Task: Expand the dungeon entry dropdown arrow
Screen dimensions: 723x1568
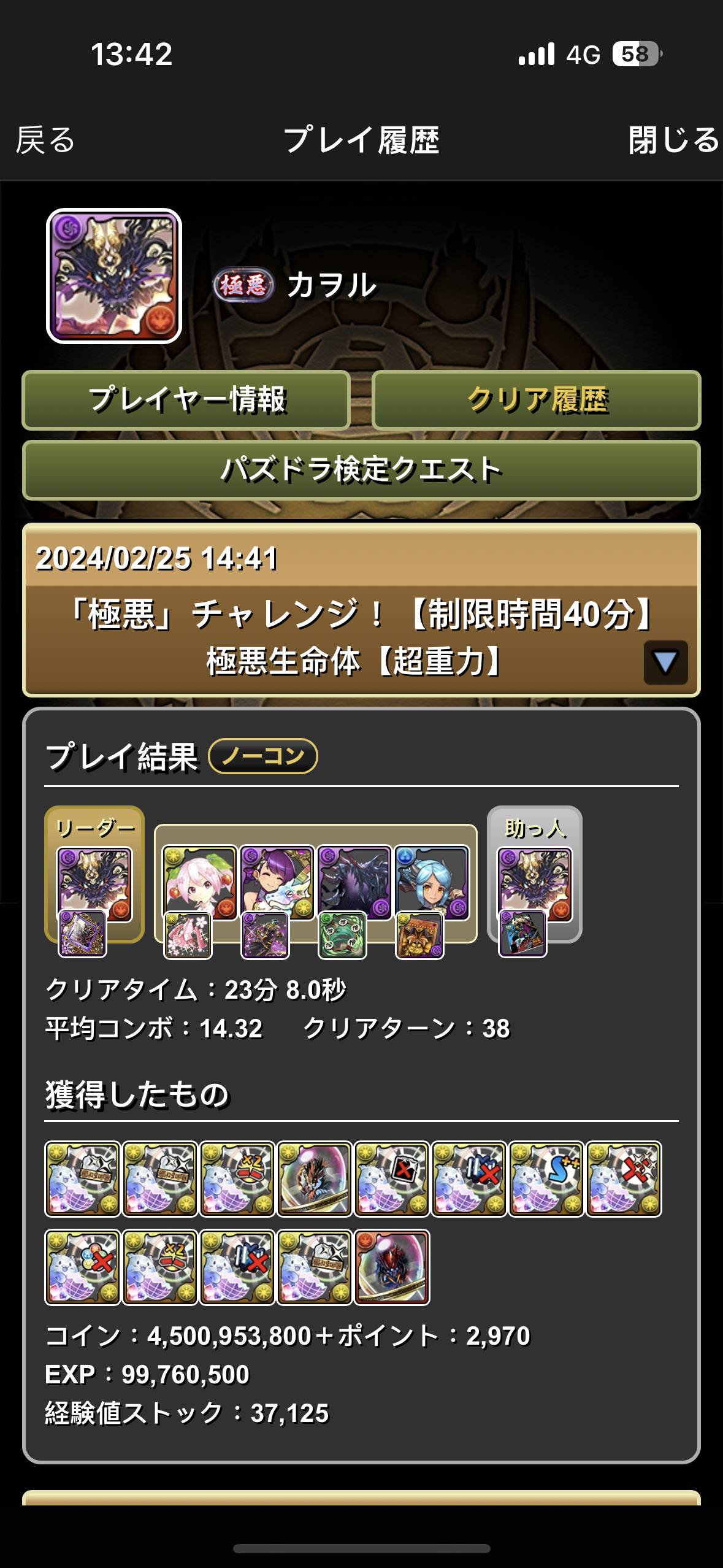Action: pyautogui.click(x=665, y=663)
